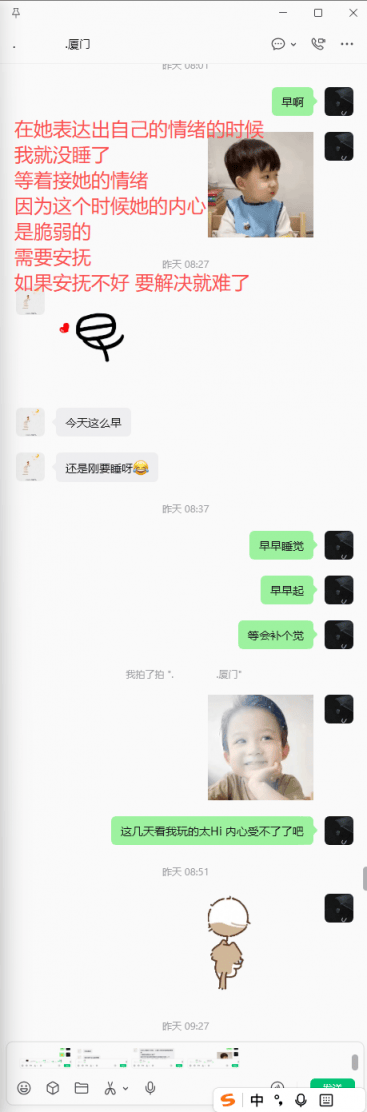Open the smiling boy photo resting on his hand
Image resolution: width=367 pixels, height=1112 pixels.
(261, 747)
